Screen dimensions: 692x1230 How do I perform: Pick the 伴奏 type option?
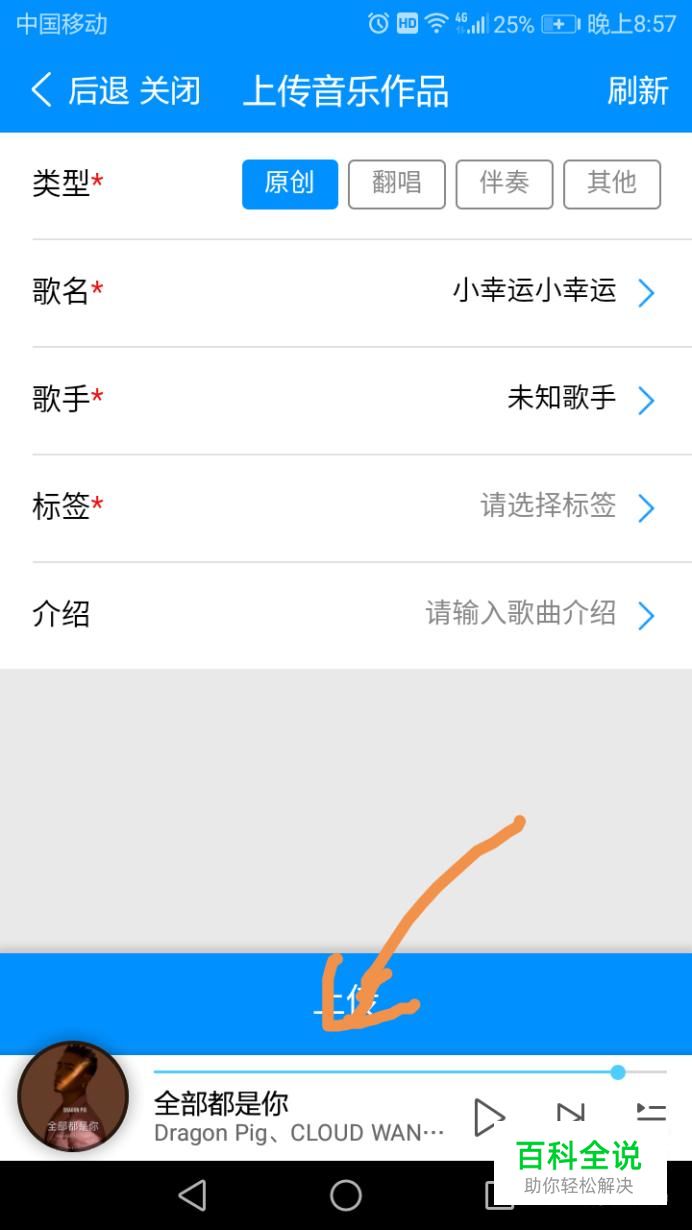(504, 184)
